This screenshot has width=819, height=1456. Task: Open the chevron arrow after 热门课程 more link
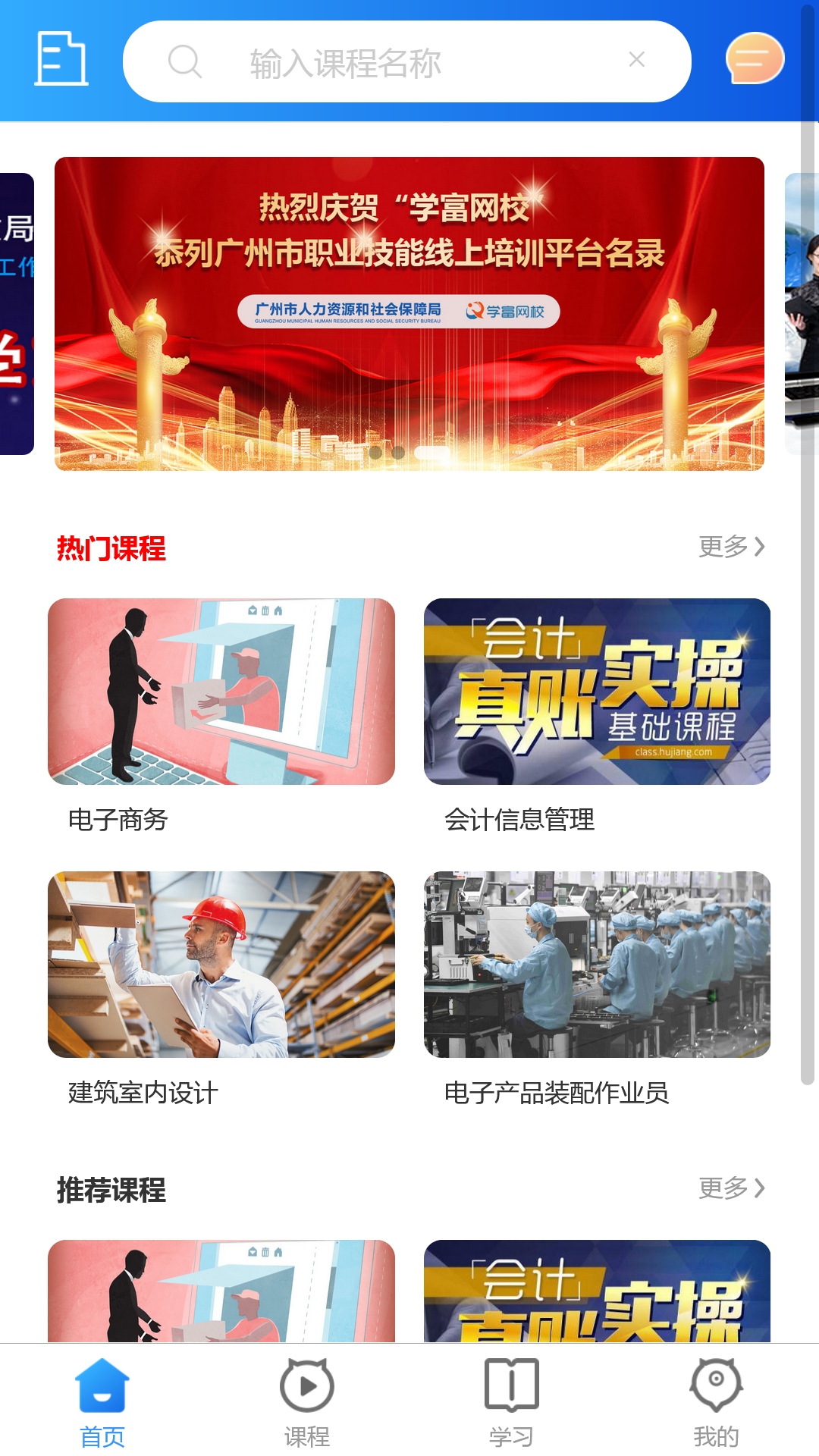click(x=758, y=547)
